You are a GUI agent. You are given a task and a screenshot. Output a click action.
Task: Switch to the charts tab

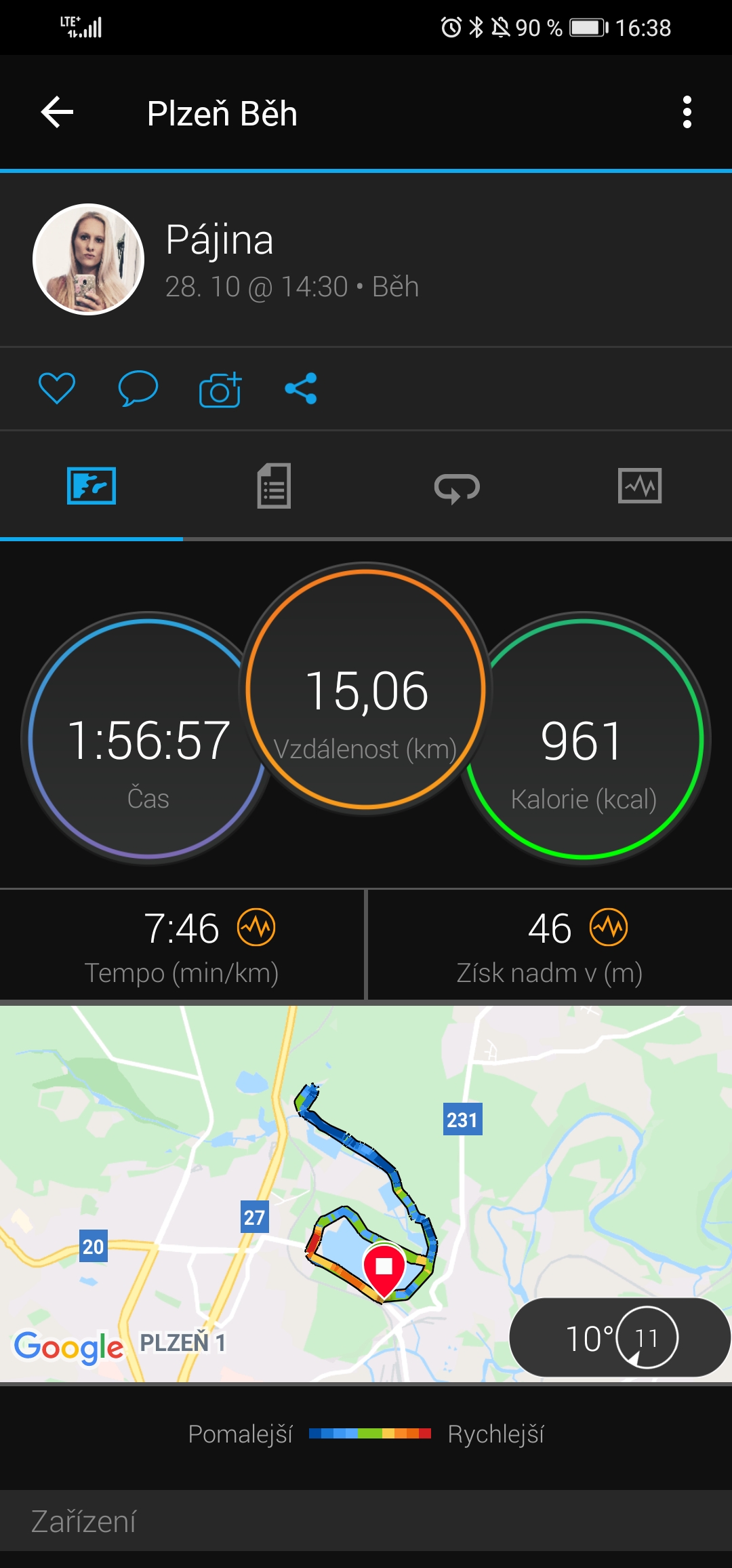pos(640,486)
